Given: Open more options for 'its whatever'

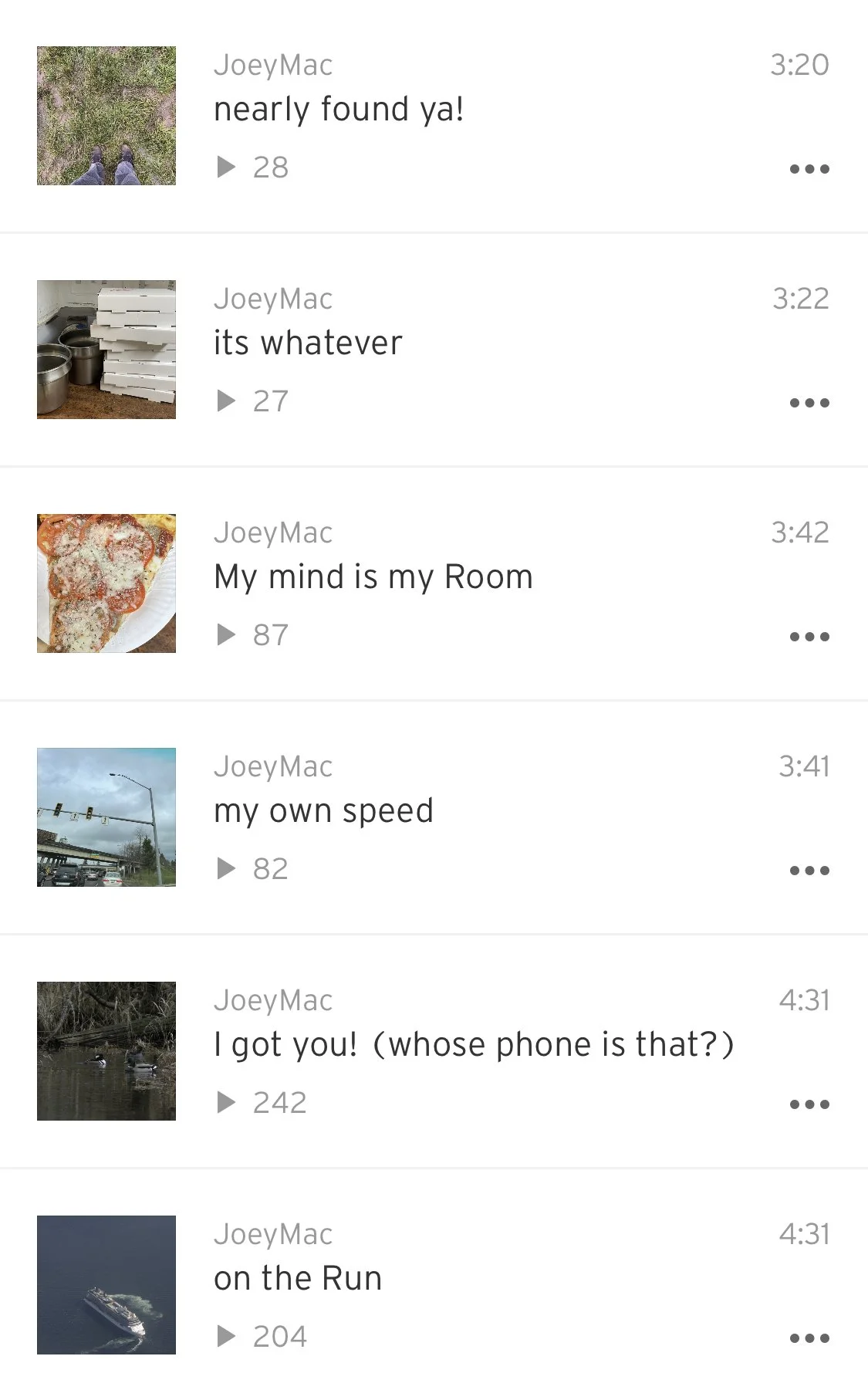Looking at the screenshot, I should [x=809, y=403].
